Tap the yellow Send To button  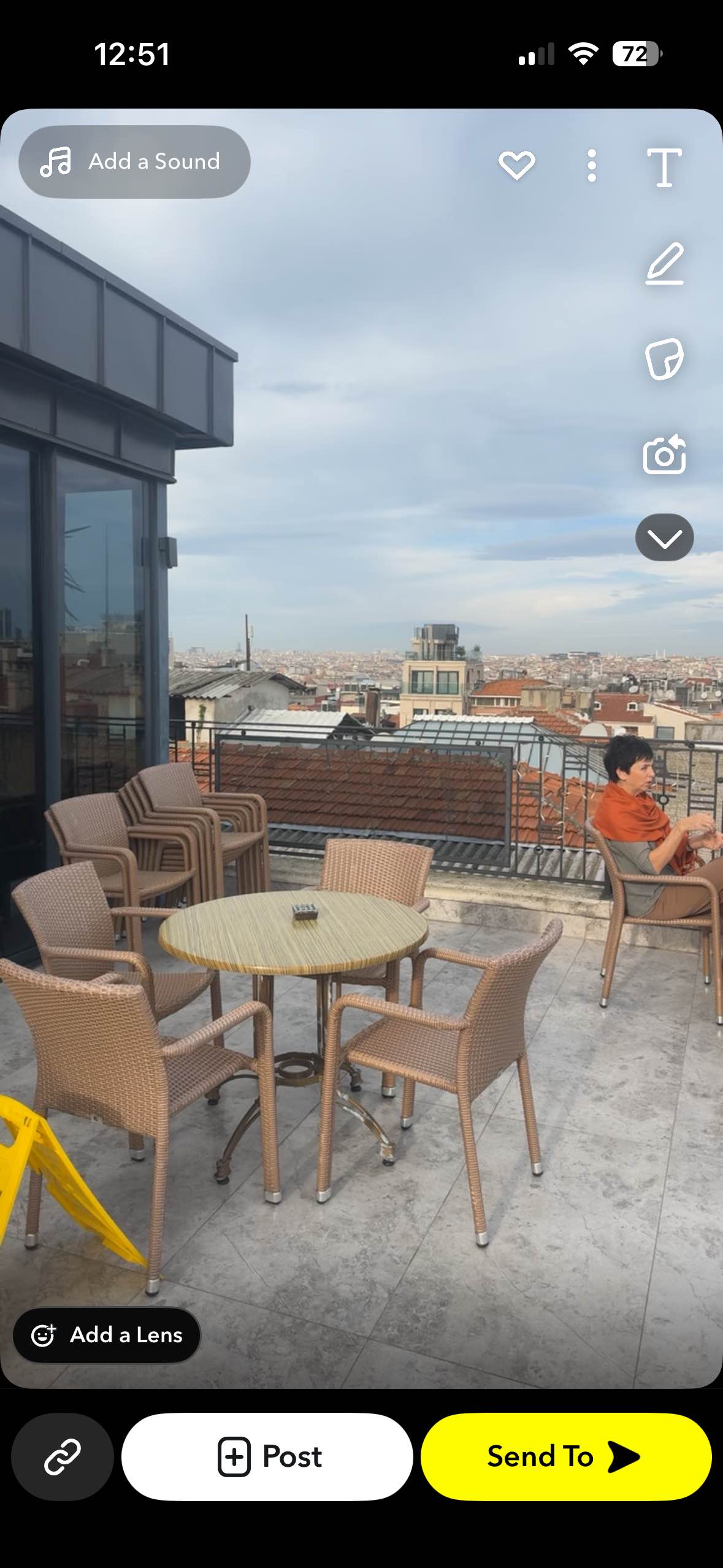coord(565,1457)
